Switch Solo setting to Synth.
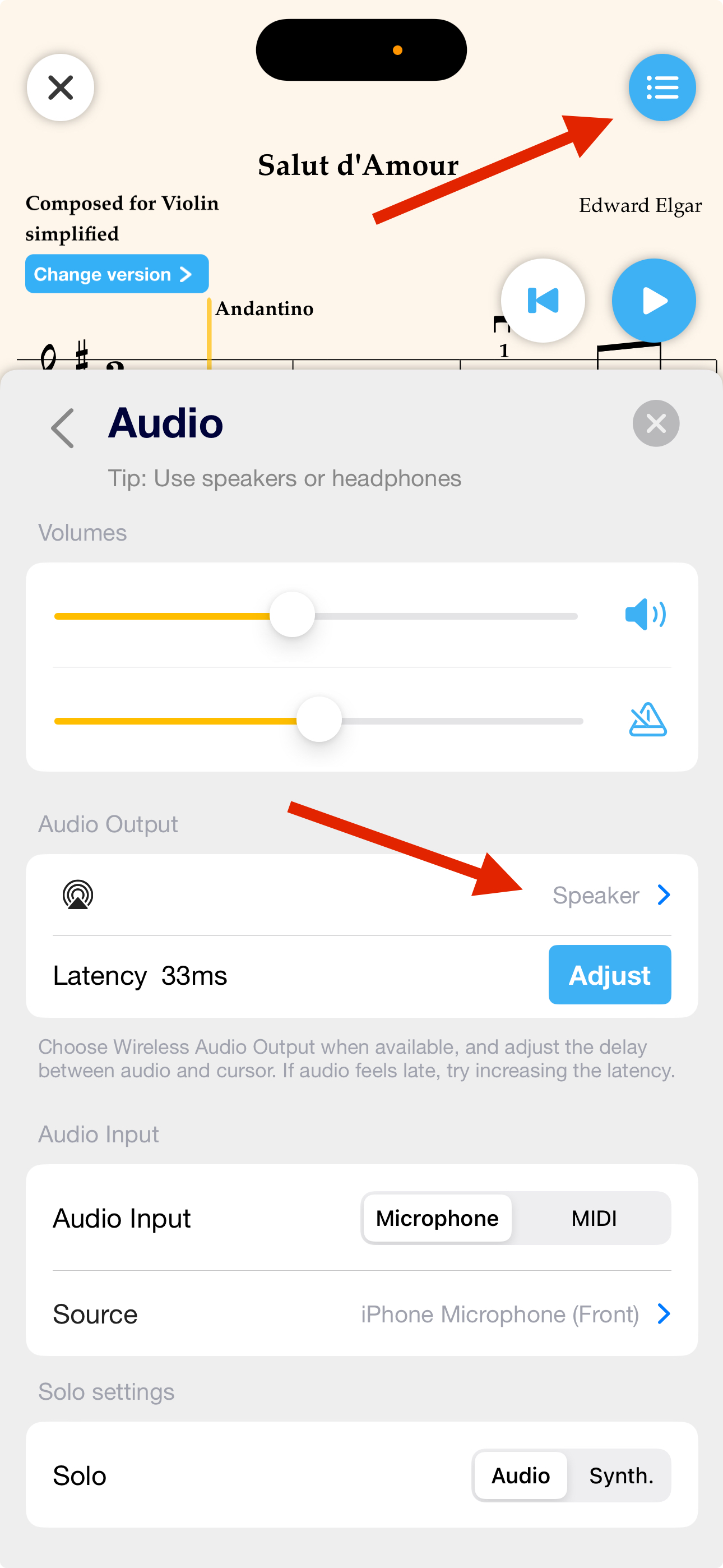This screenshot has width=723, height=1568. (621, 1475)
